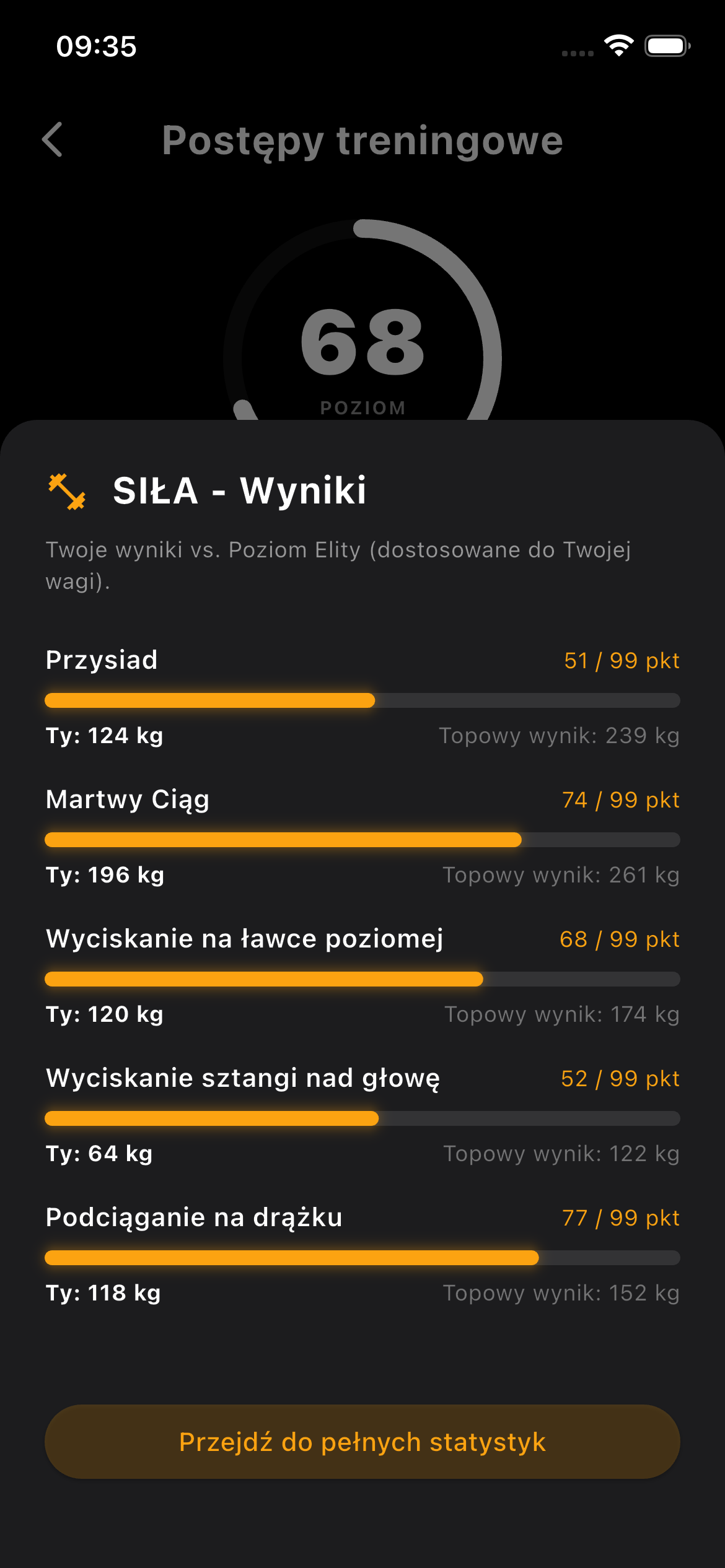Click the POZIOM label inside the ring
Screen dimensions: 725x1568
362,407
